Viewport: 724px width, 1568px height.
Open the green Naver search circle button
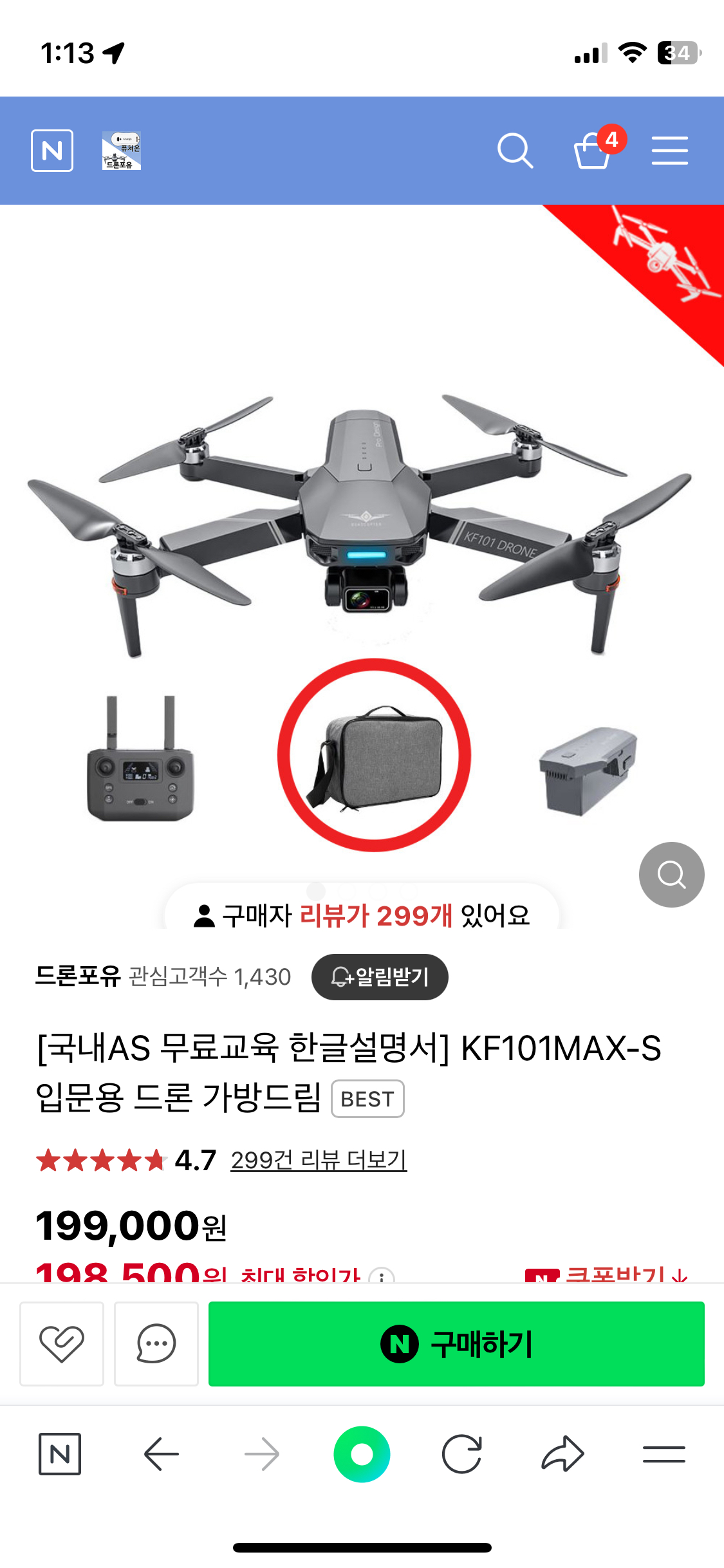click(x=362, y=1454)
